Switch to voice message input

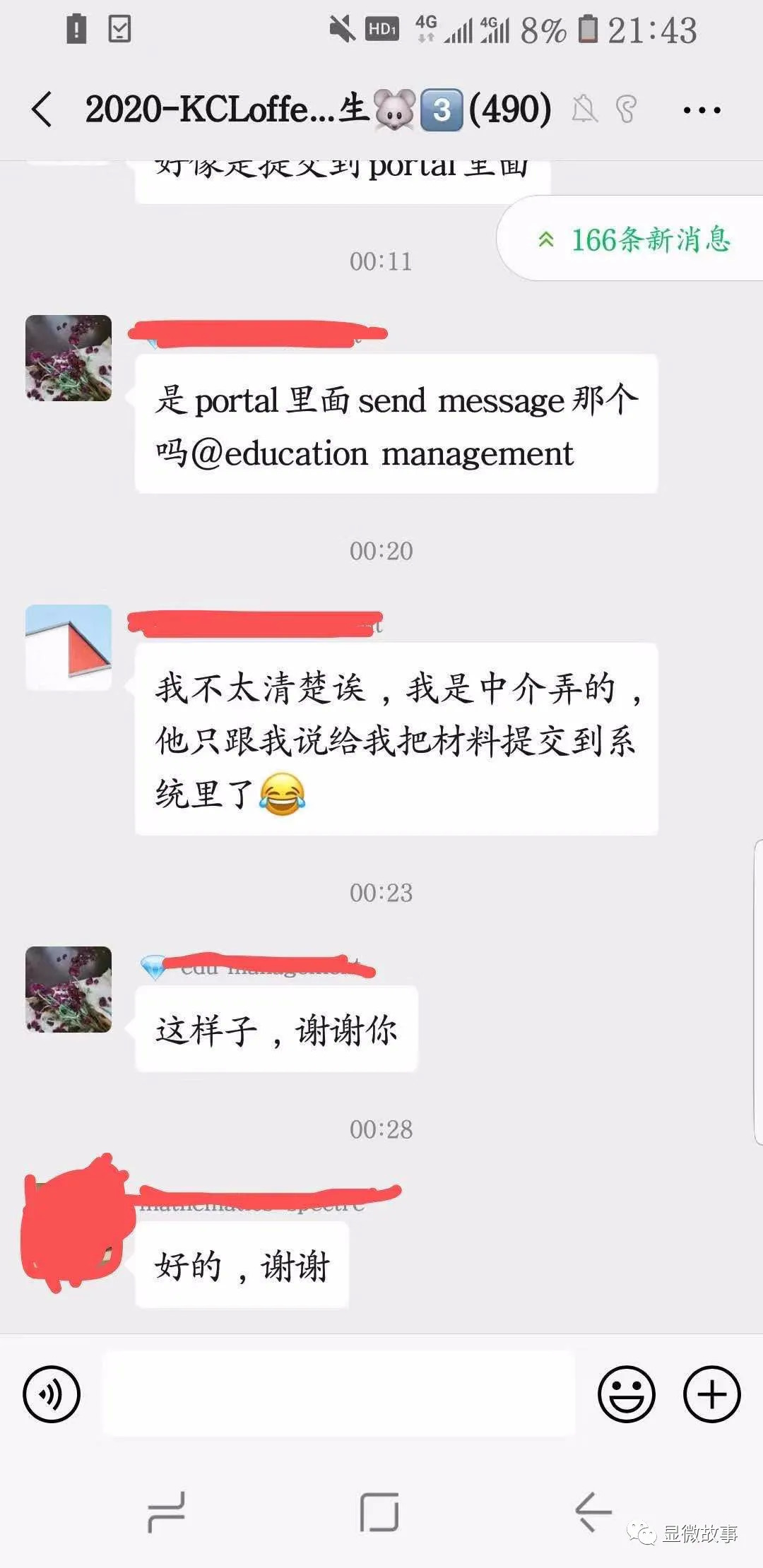tap(52, 1394)
